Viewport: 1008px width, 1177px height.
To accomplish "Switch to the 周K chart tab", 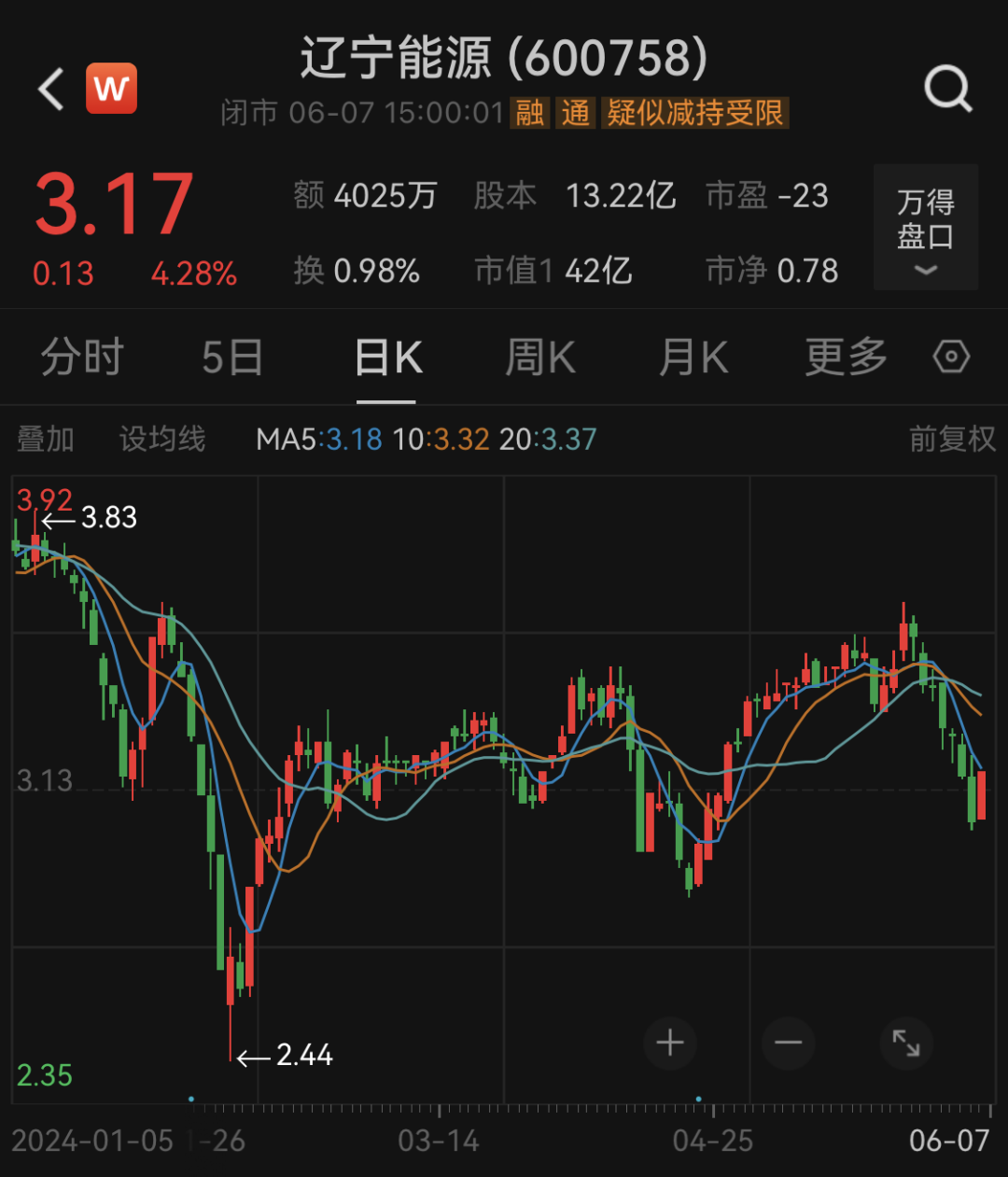I will (x=540, y=357).
